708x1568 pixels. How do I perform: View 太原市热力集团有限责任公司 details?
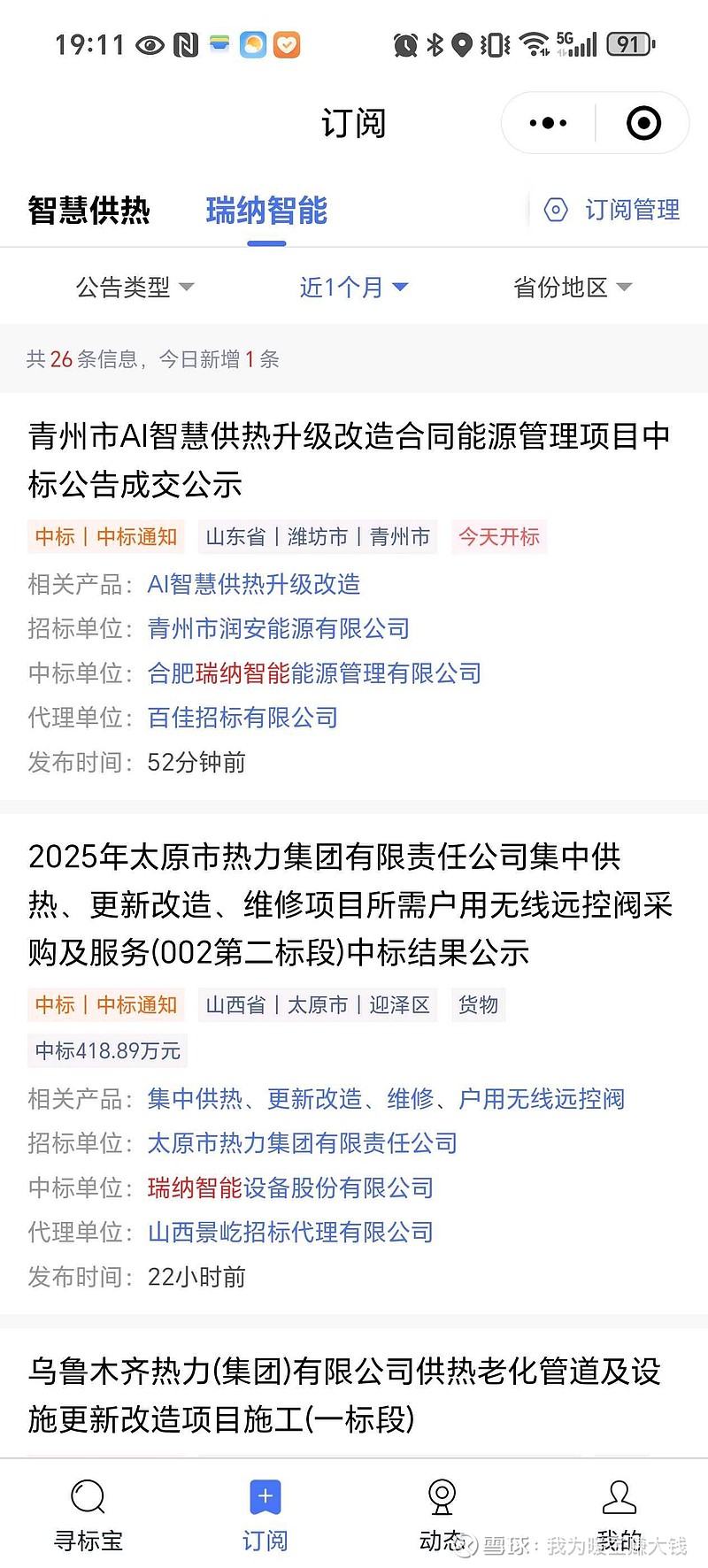[x=303, y=1143]
